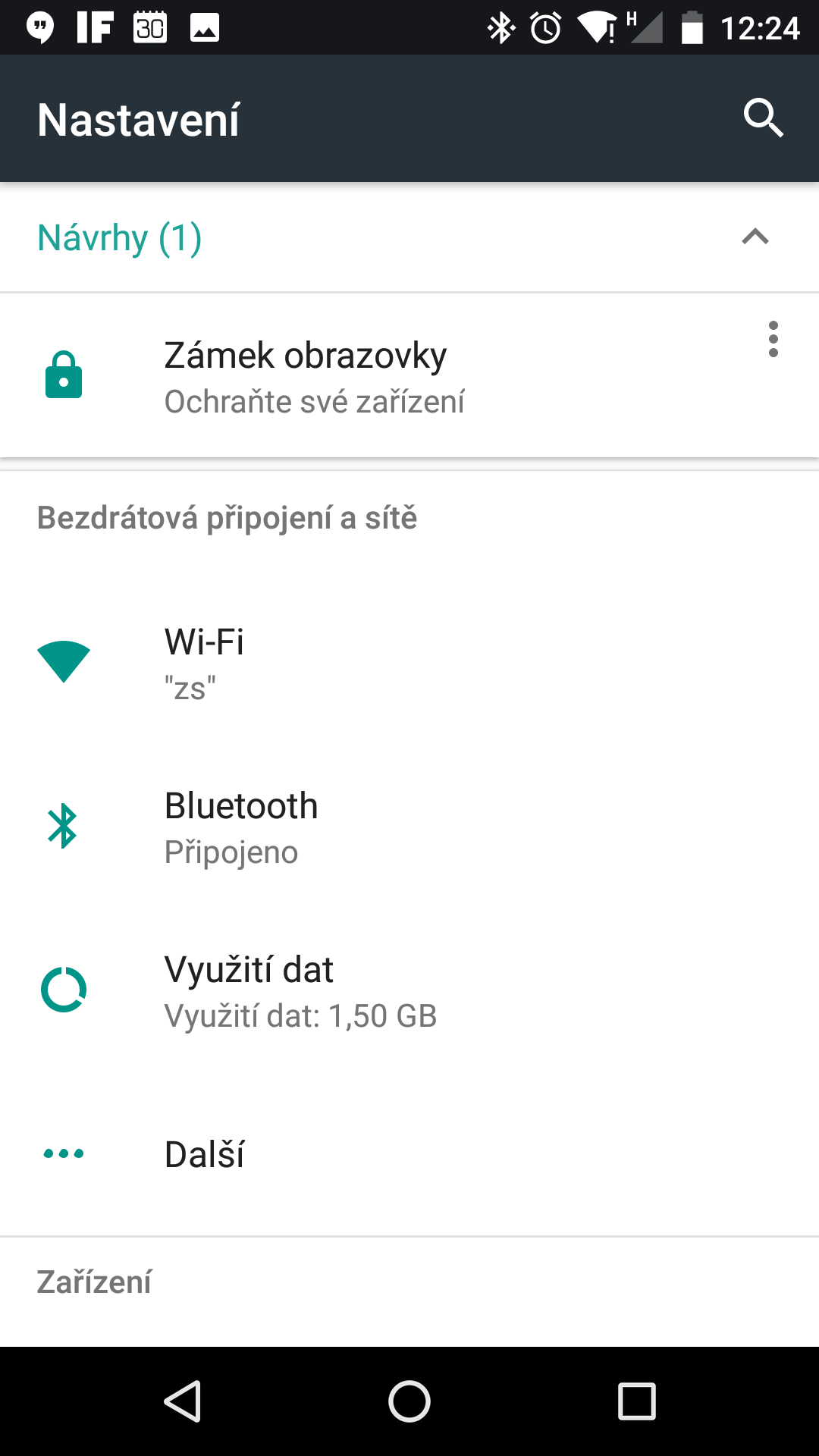The image size is (819, 1456).
Task: Open overflow menu on Zámek obrazovky suggestion
Action: 773,339
